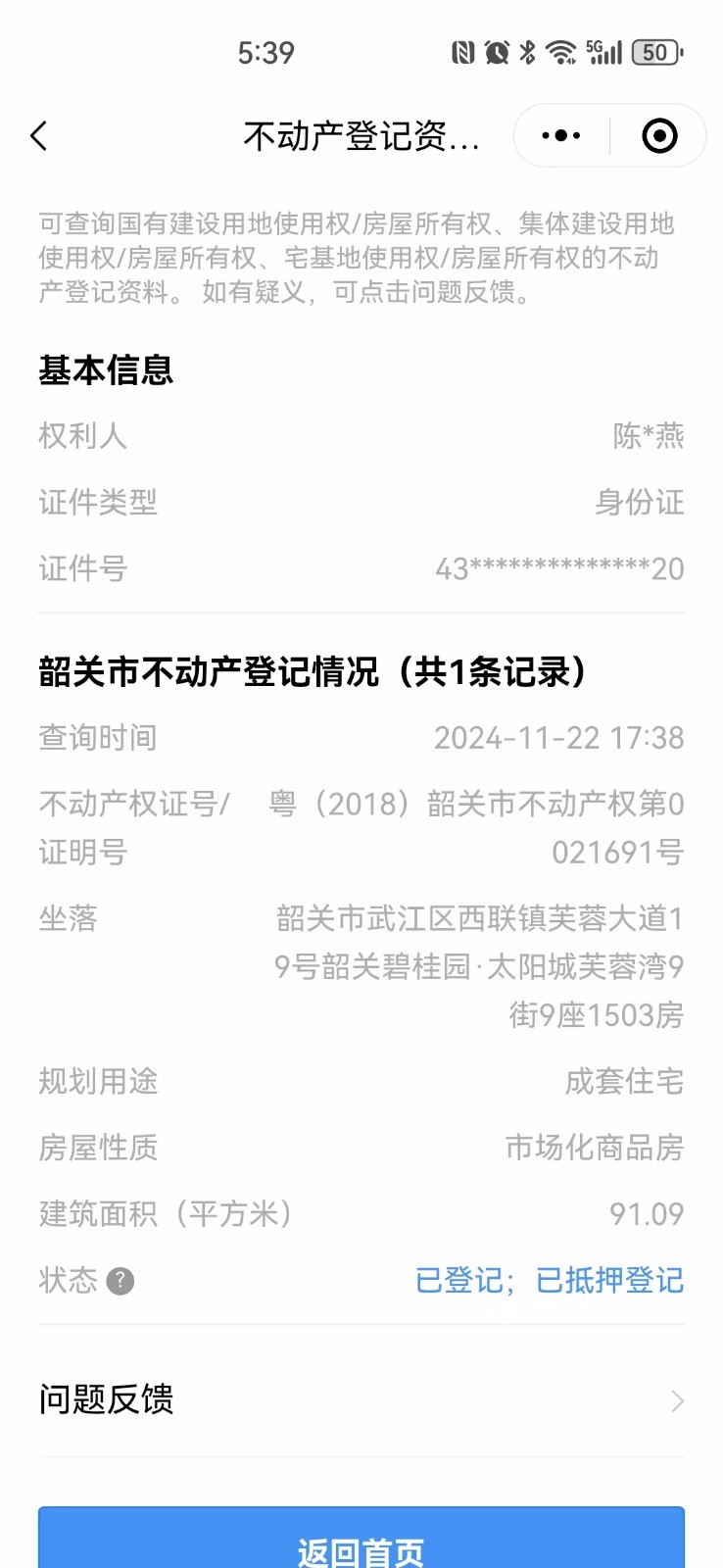Open the 已登记 status link
723x1568 pixels.
pyautogui.click(x=458, y=1281)
